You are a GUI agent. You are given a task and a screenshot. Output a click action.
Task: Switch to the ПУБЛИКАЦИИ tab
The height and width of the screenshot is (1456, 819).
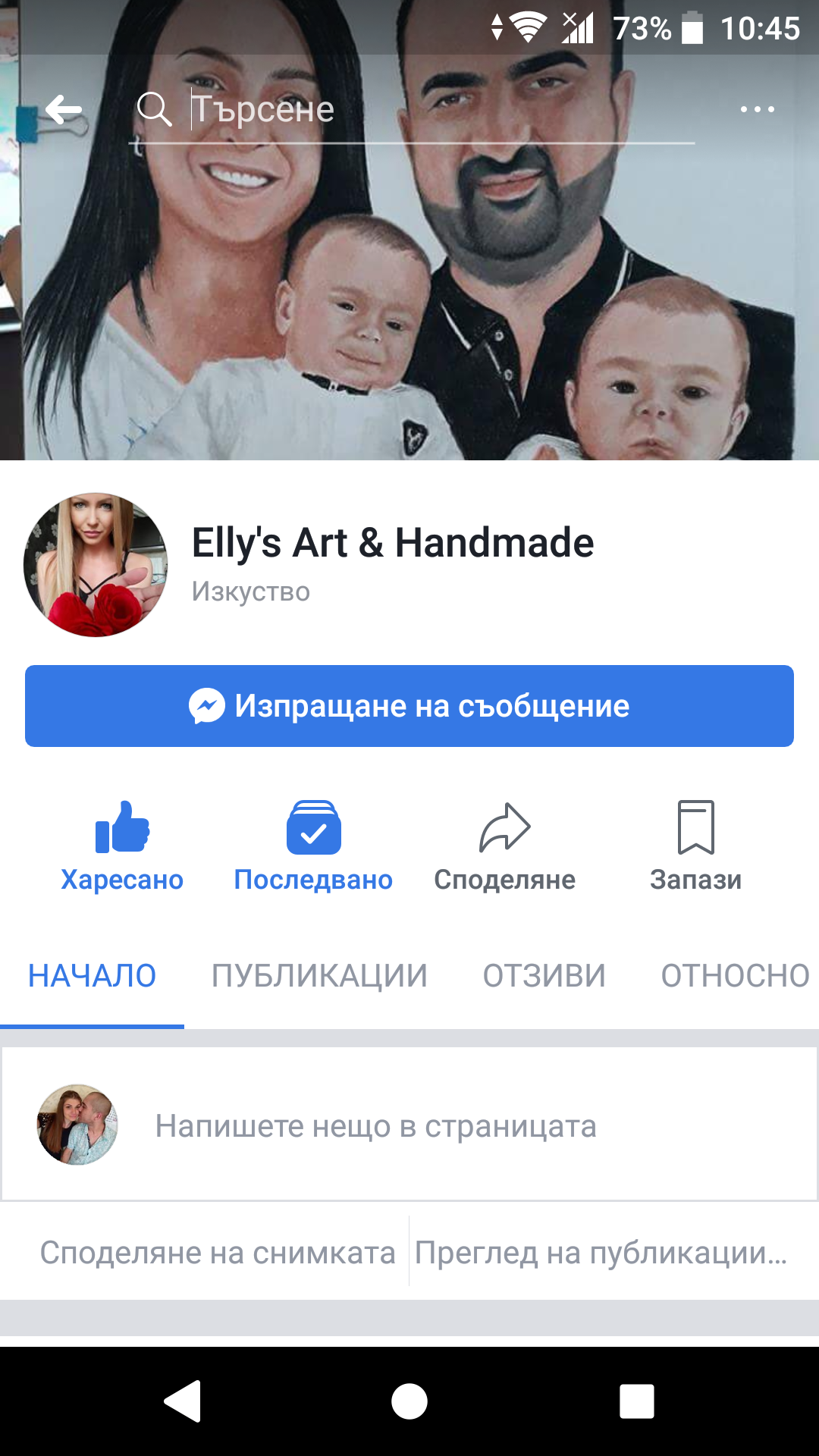(x=319, y=976)
